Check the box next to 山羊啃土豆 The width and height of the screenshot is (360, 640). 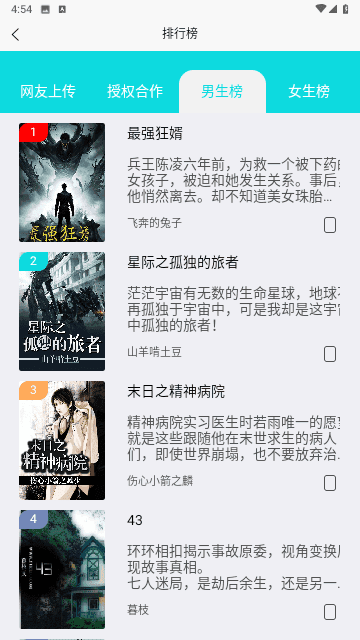(x=330, y=354)
